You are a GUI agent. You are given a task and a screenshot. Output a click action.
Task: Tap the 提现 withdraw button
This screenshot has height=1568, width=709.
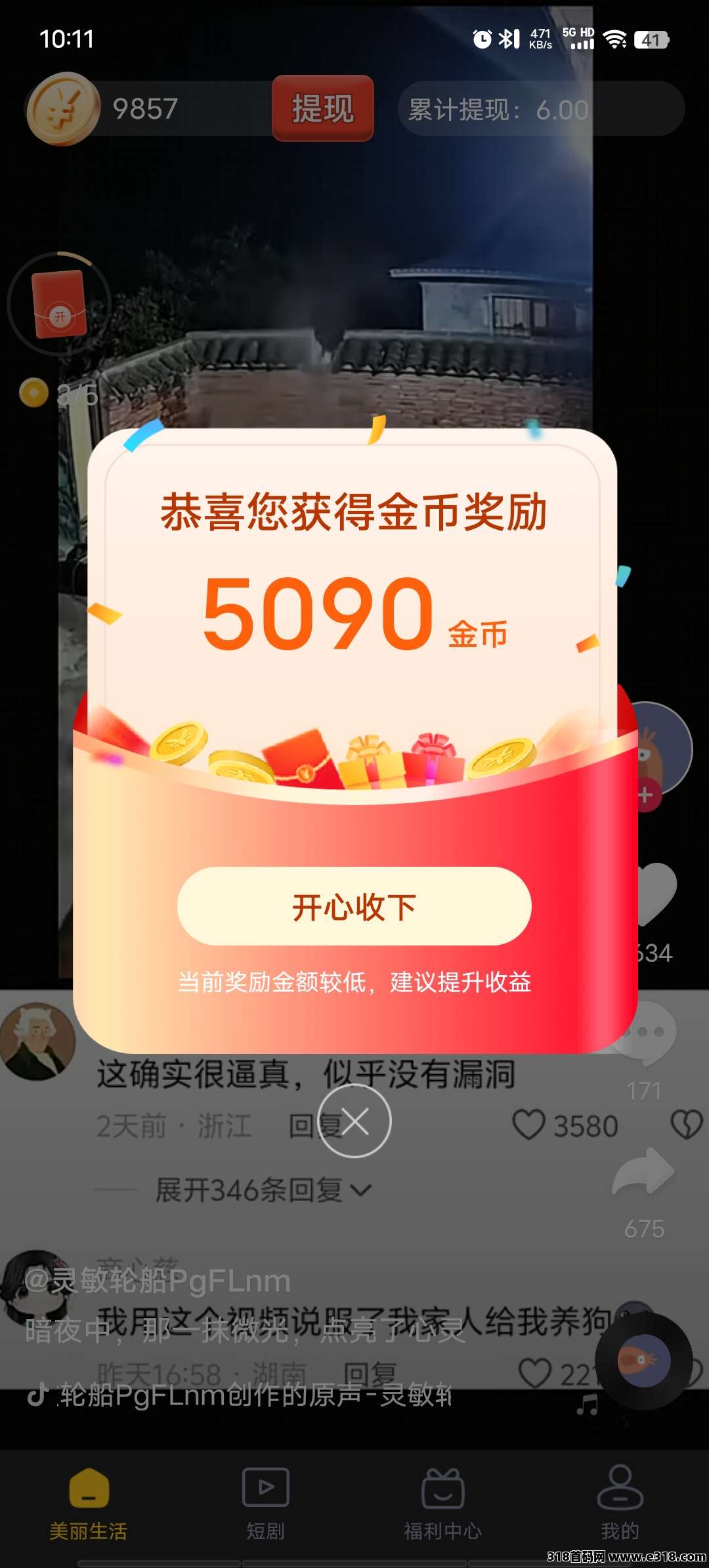click(322, 108)
